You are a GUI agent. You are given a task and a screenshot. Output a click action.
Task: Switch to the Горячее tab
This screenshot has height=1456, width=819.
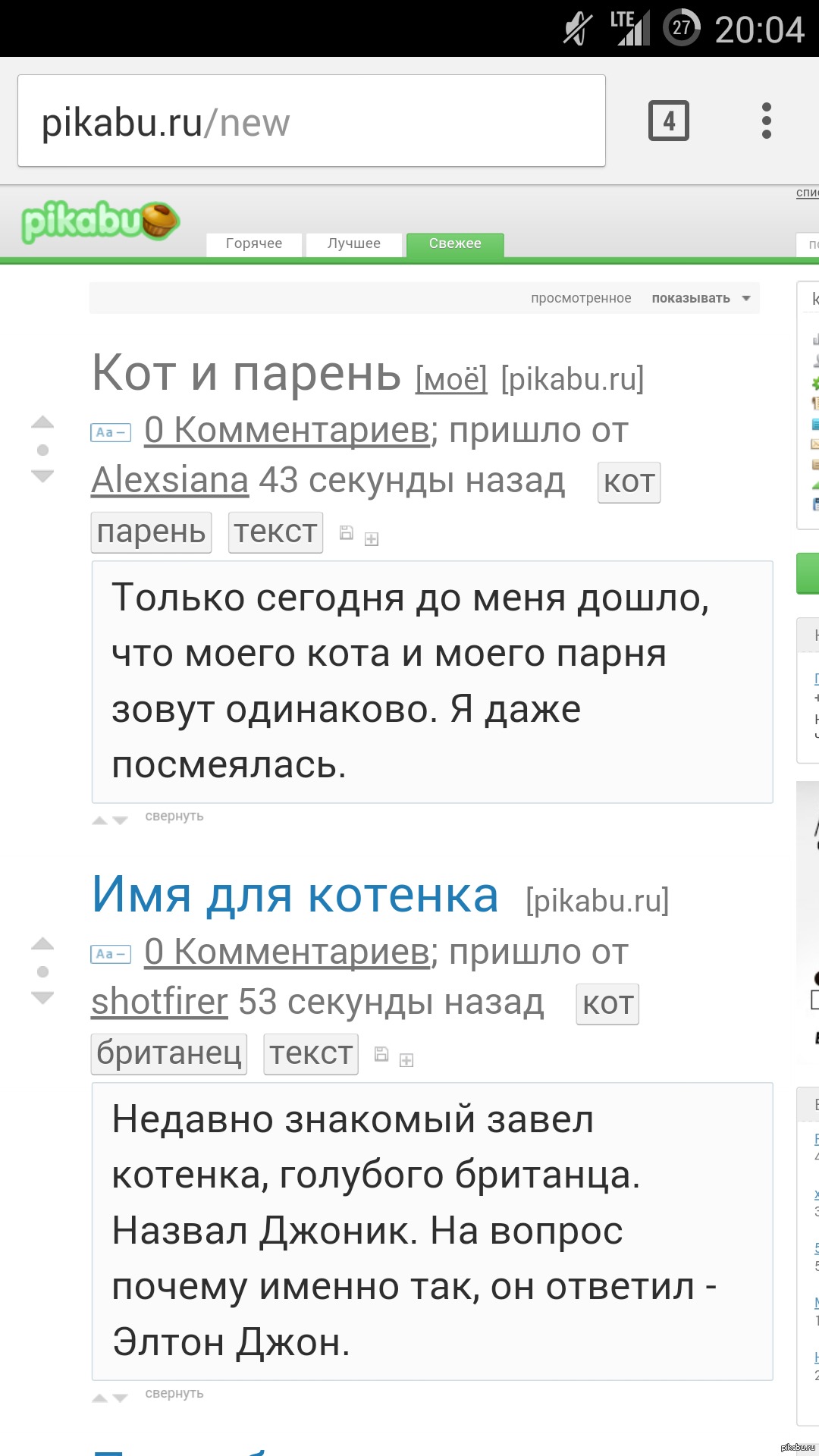pos(254,243)
